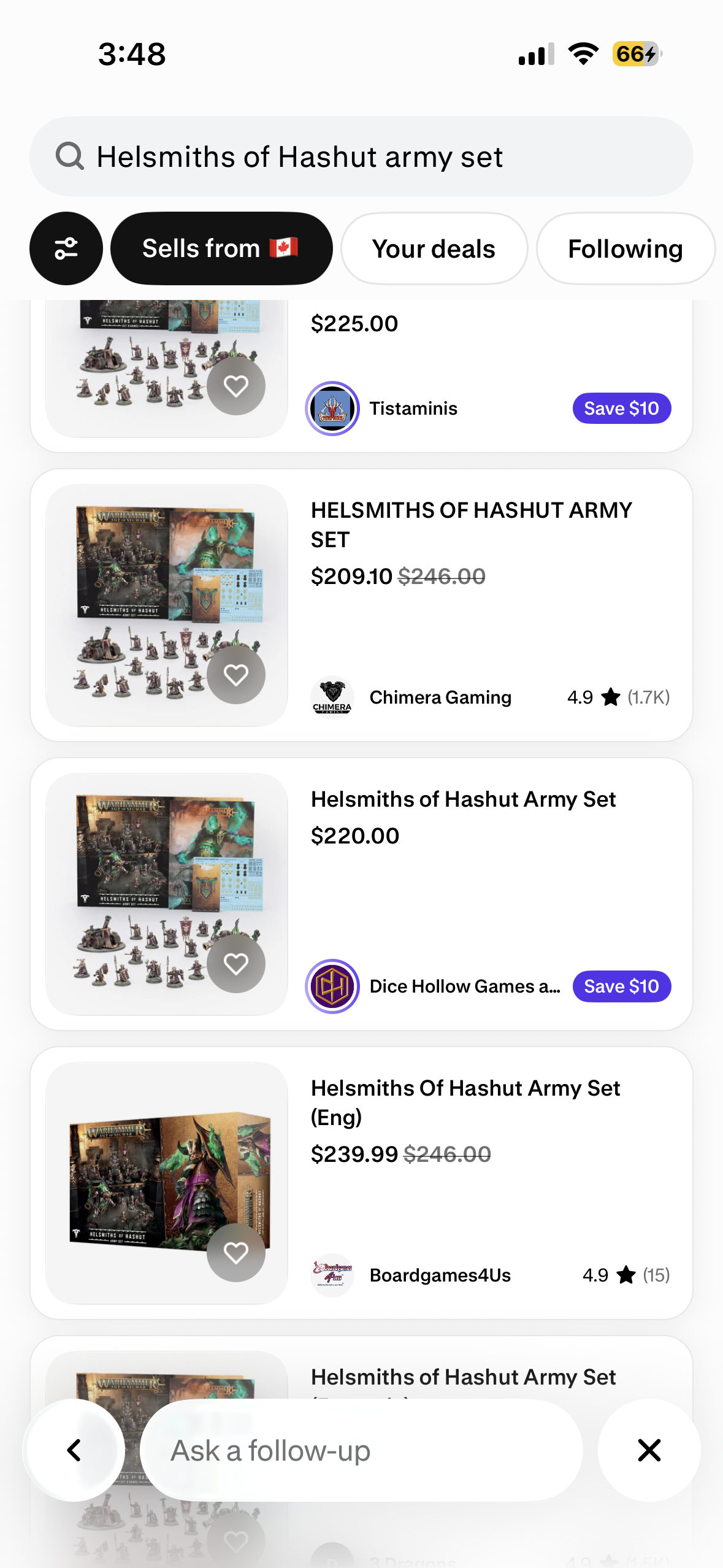Go back with the left arrow
723x1568 pixels.
(x=74, y=1450)
